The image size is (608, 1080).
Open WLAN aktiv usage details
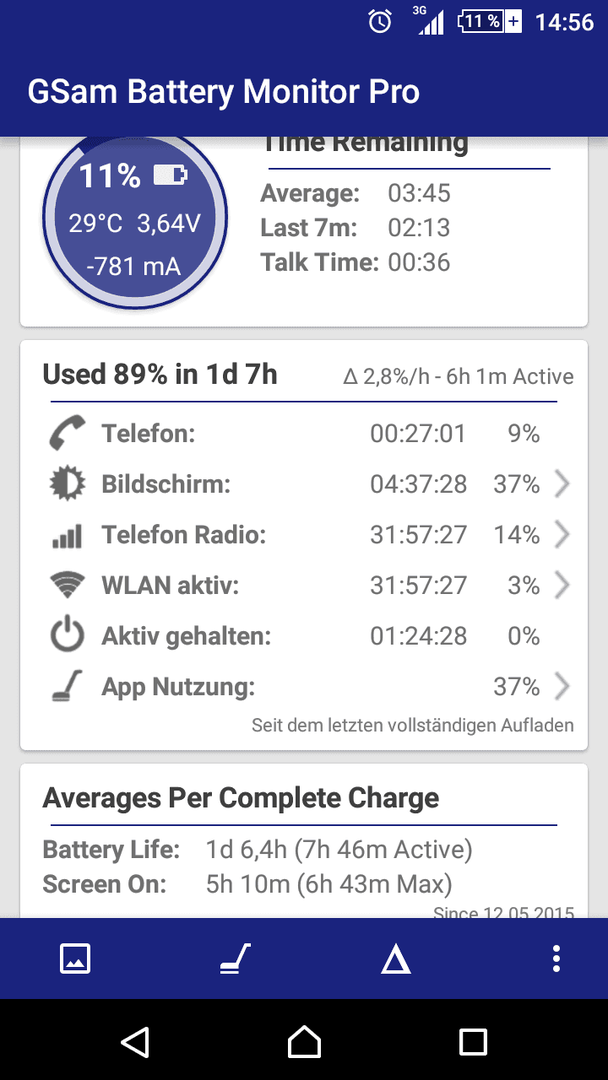(x=304, y=585)
